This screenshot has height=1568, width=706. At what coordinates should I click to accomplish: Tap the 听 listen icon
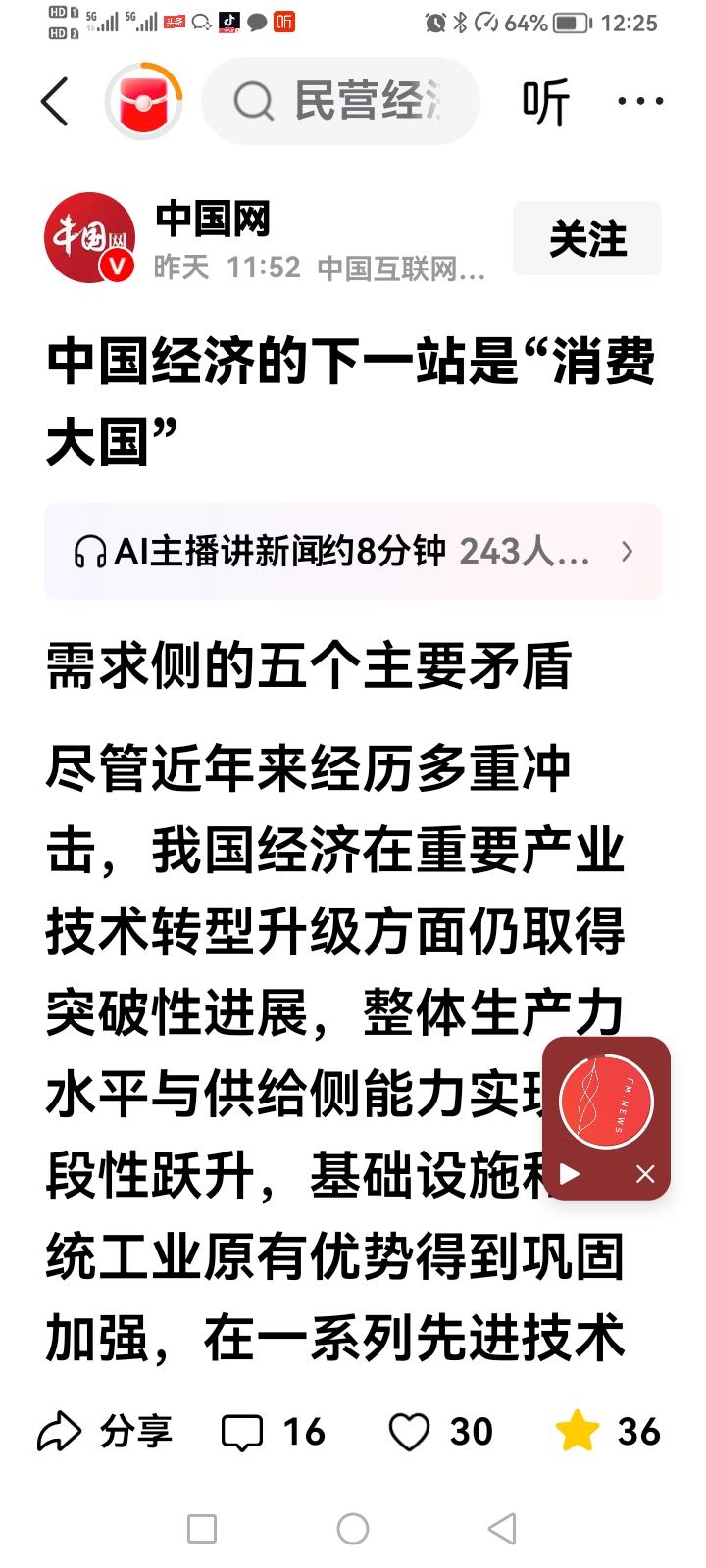[x=547, y=101]
